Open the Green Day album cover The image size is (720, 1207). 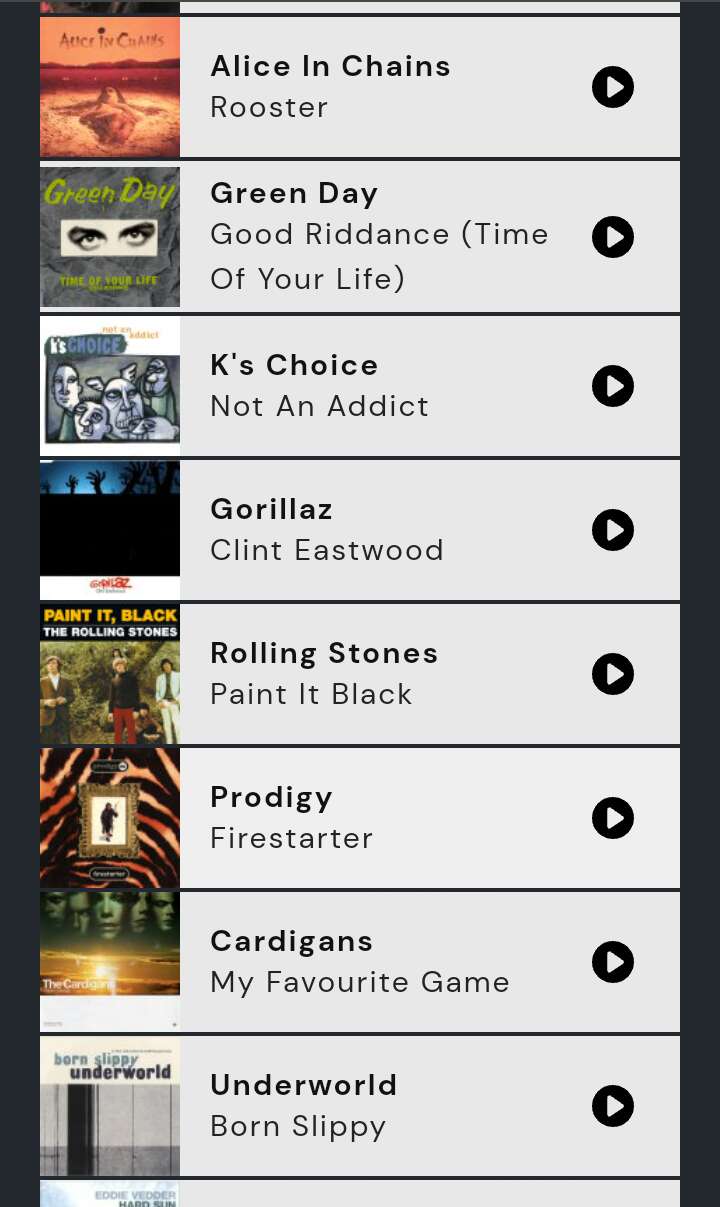point(110,237)
